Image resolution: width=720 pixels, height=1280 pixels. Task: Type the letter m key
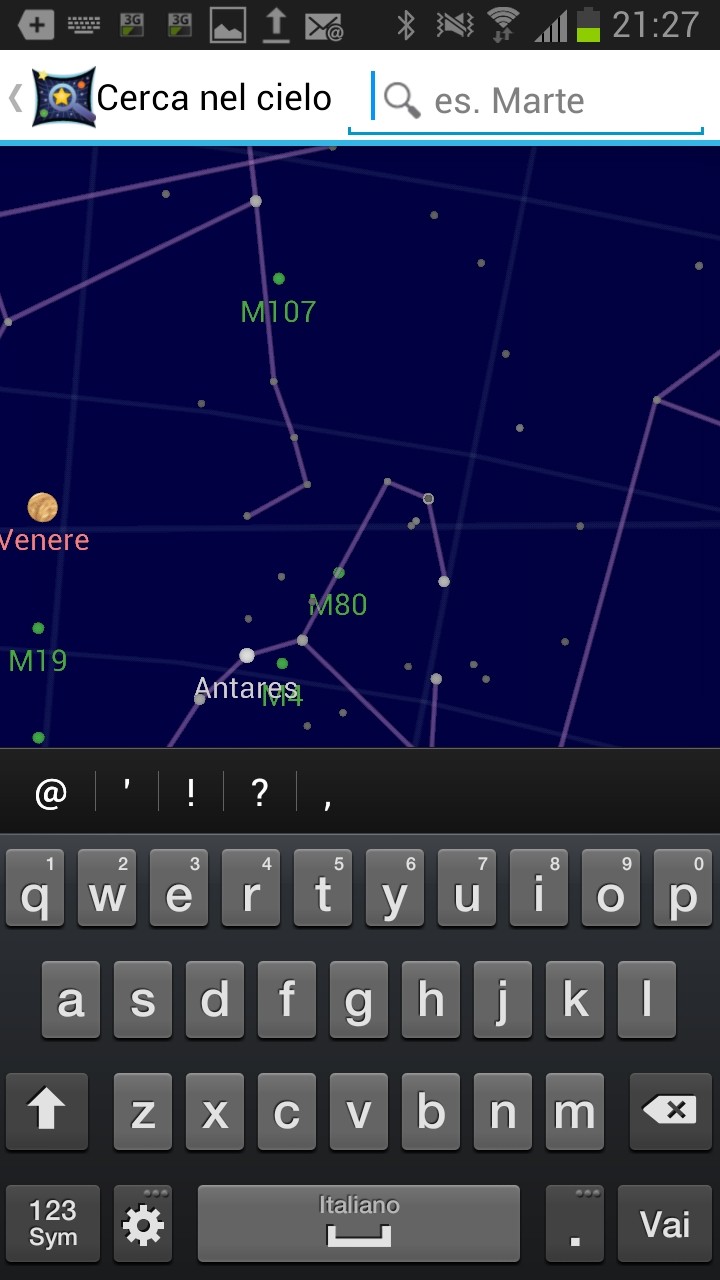point(574,1111)
